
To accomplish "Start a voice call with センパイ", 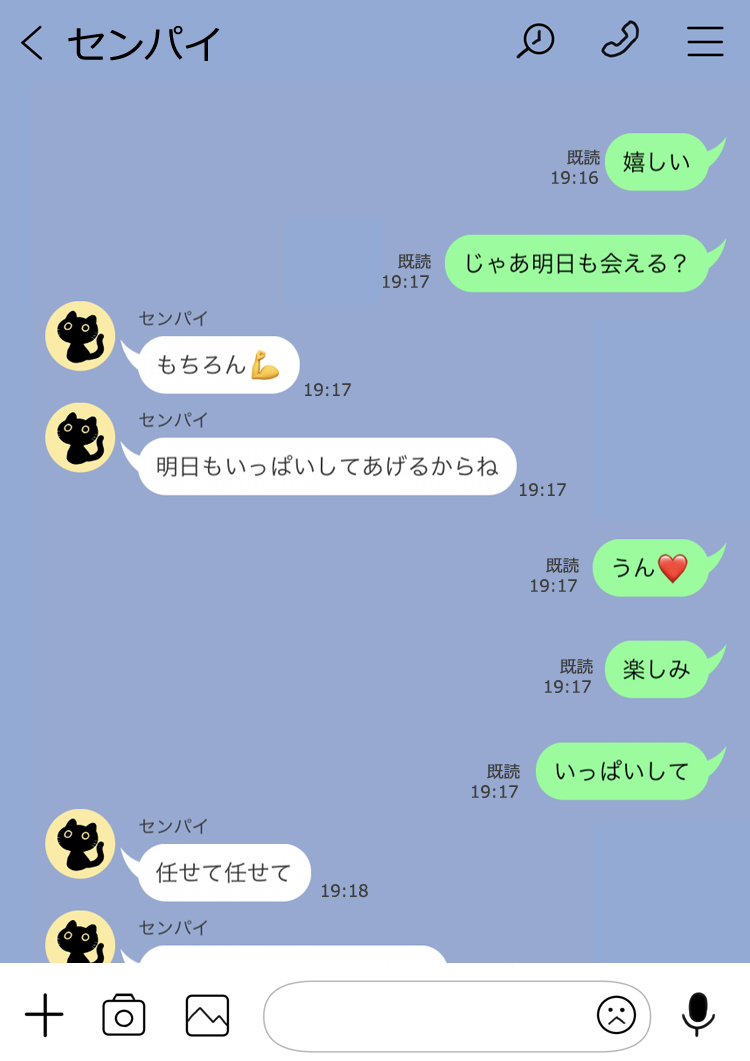I will point(620,41).
